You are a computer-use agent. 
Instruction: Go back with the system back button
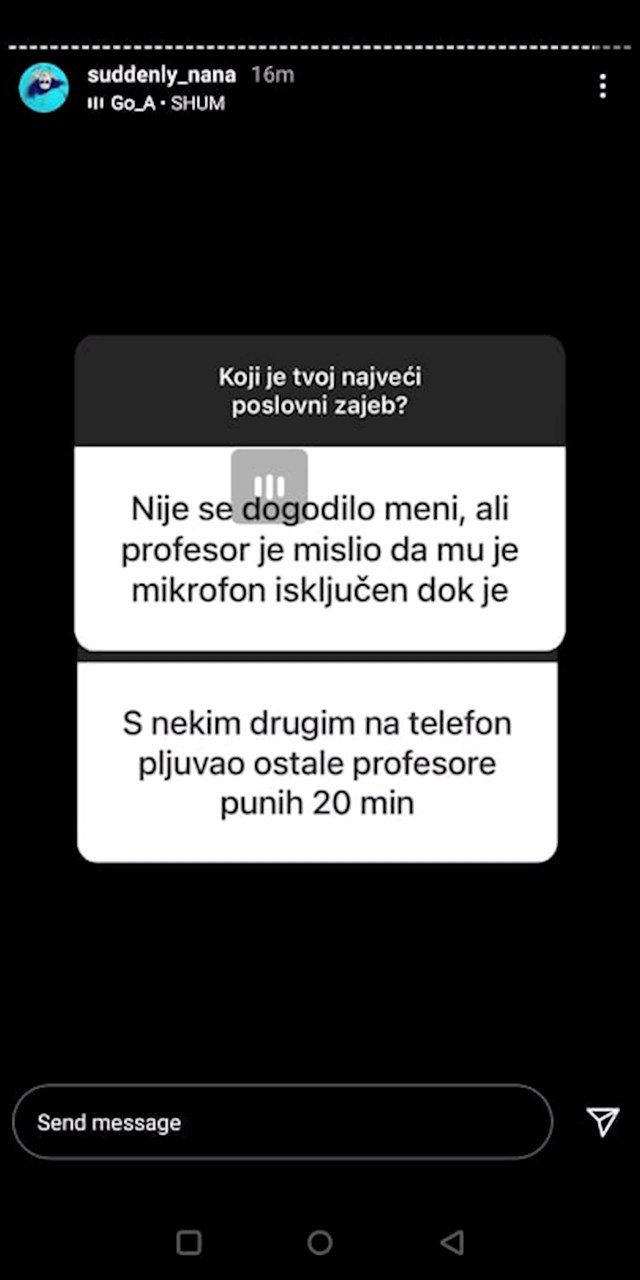[452, 1242]
